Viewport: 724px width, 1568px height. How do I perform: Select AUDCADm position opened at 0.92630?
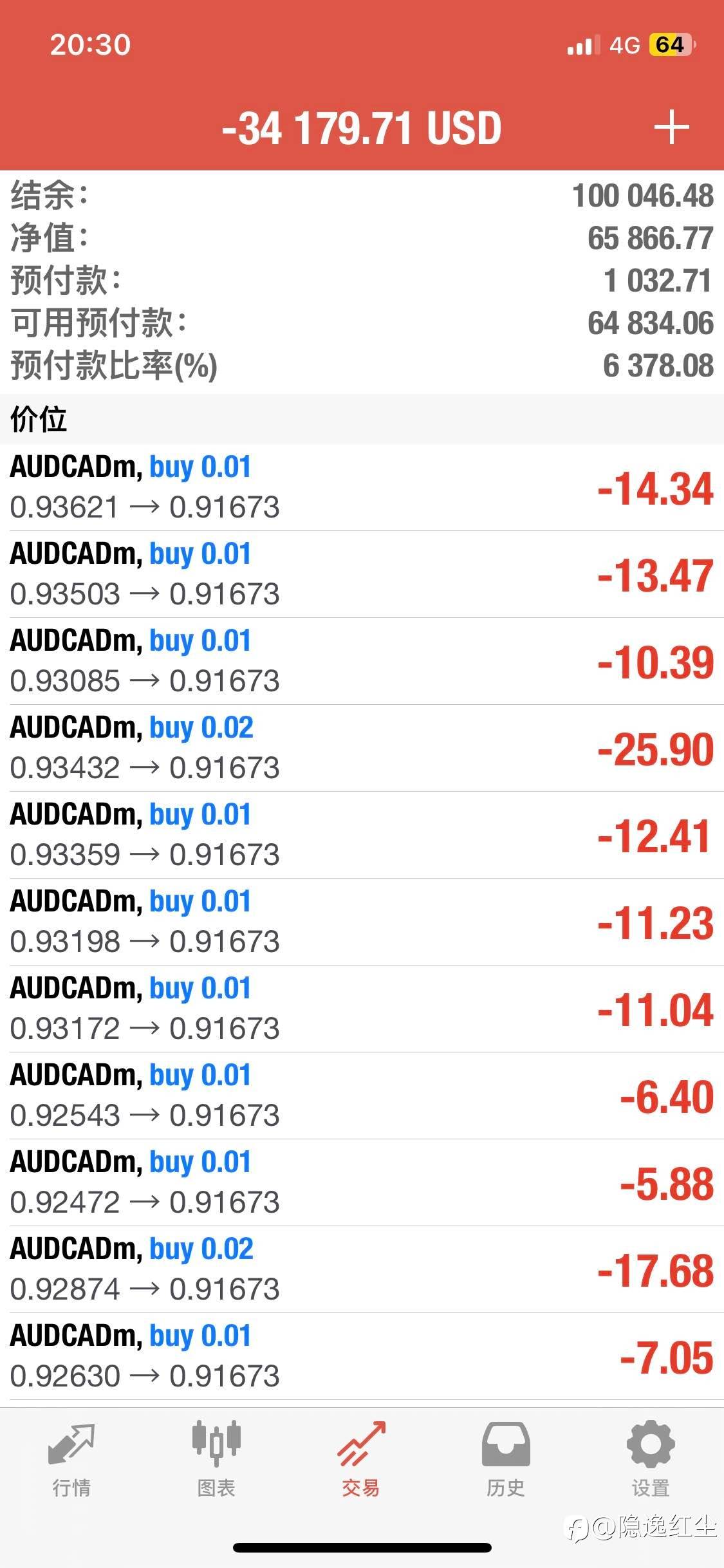pos(362,1357)
